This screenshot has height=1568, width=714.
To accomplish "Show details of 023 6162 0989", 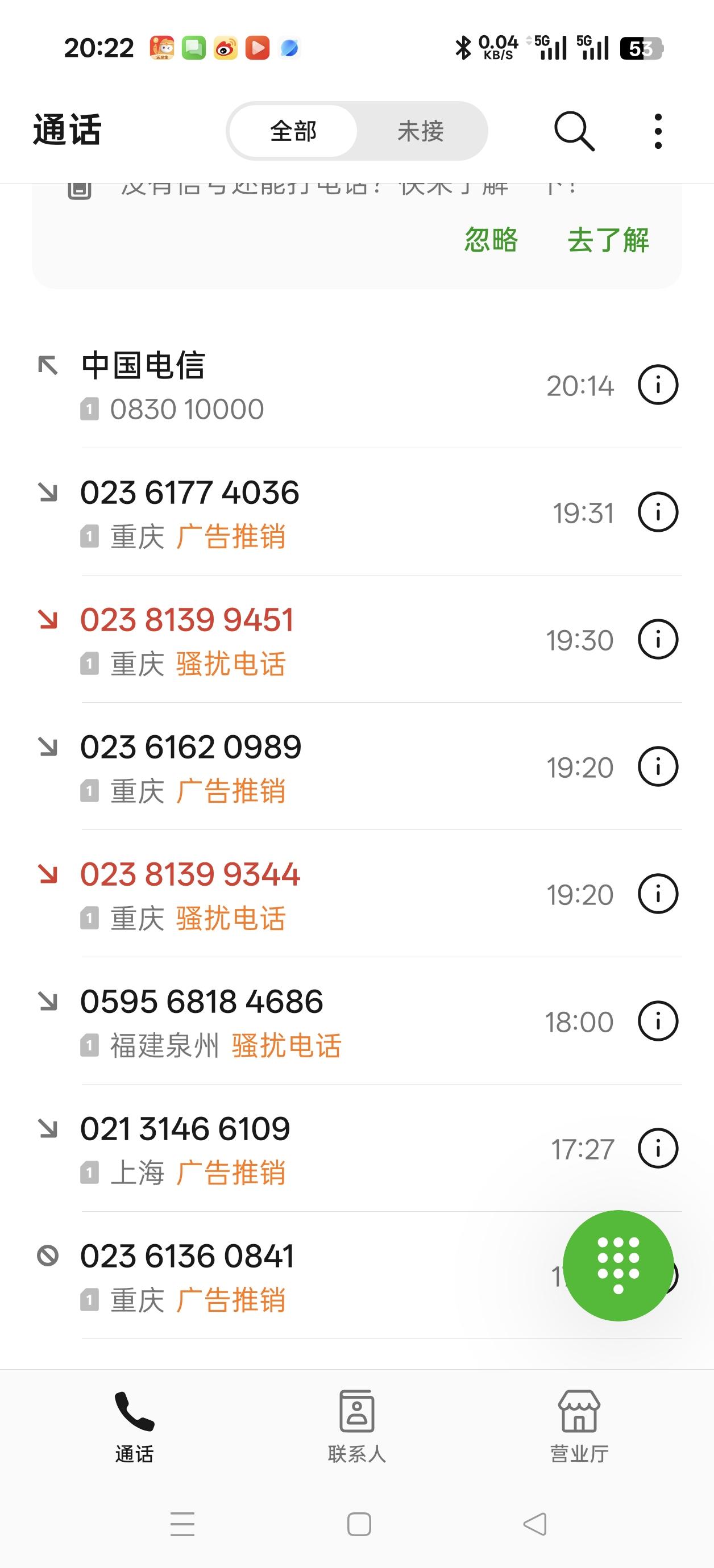I will [657, 767].
